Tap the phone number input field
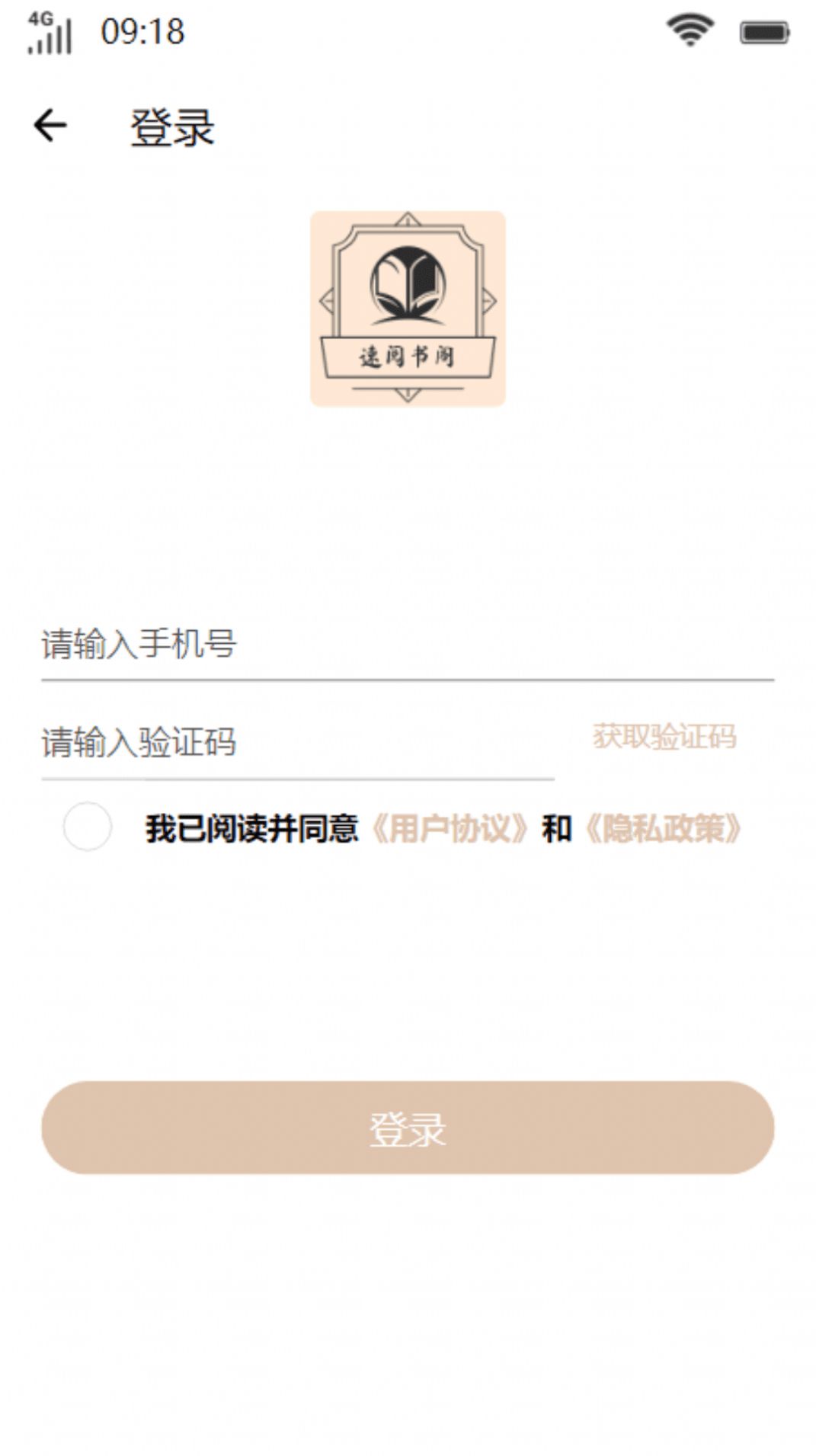The image size is (816, 1456). pos(407,645)
